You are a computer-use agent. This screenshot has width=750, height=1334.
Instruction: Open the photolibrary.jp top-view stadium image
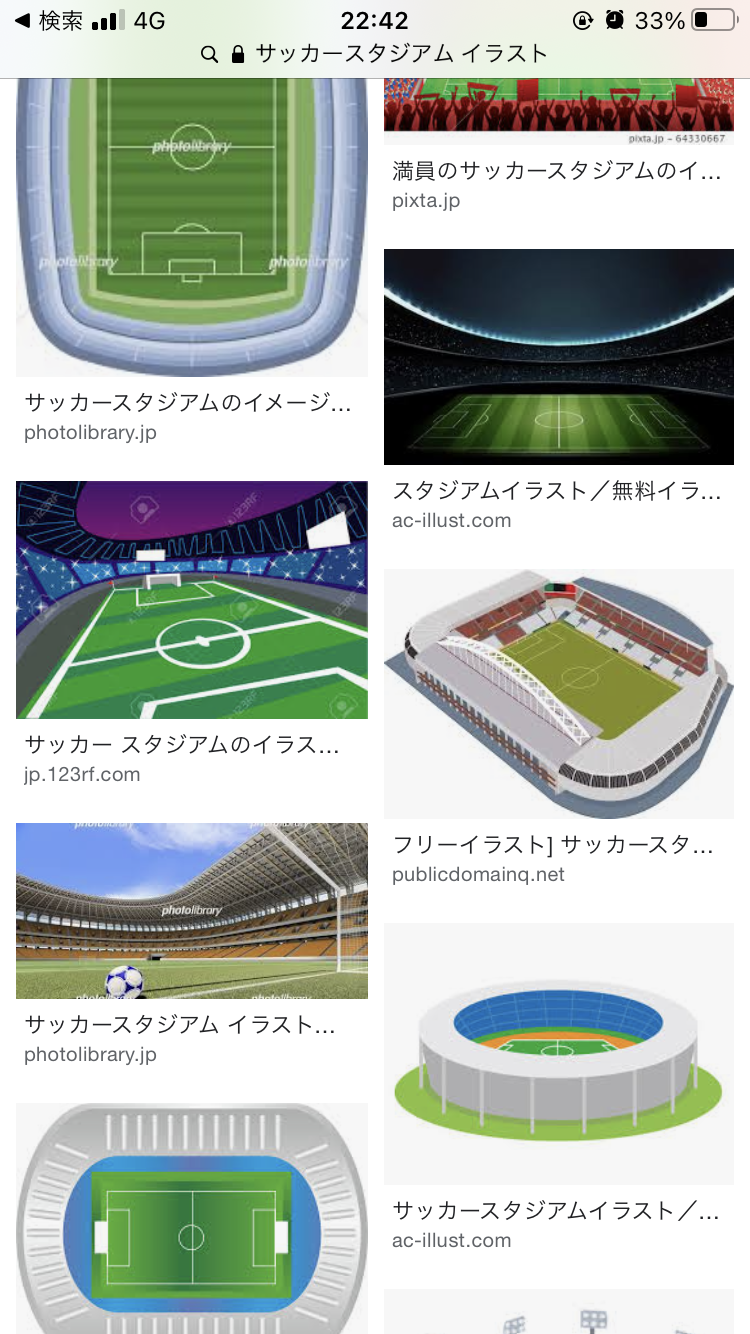191,225
